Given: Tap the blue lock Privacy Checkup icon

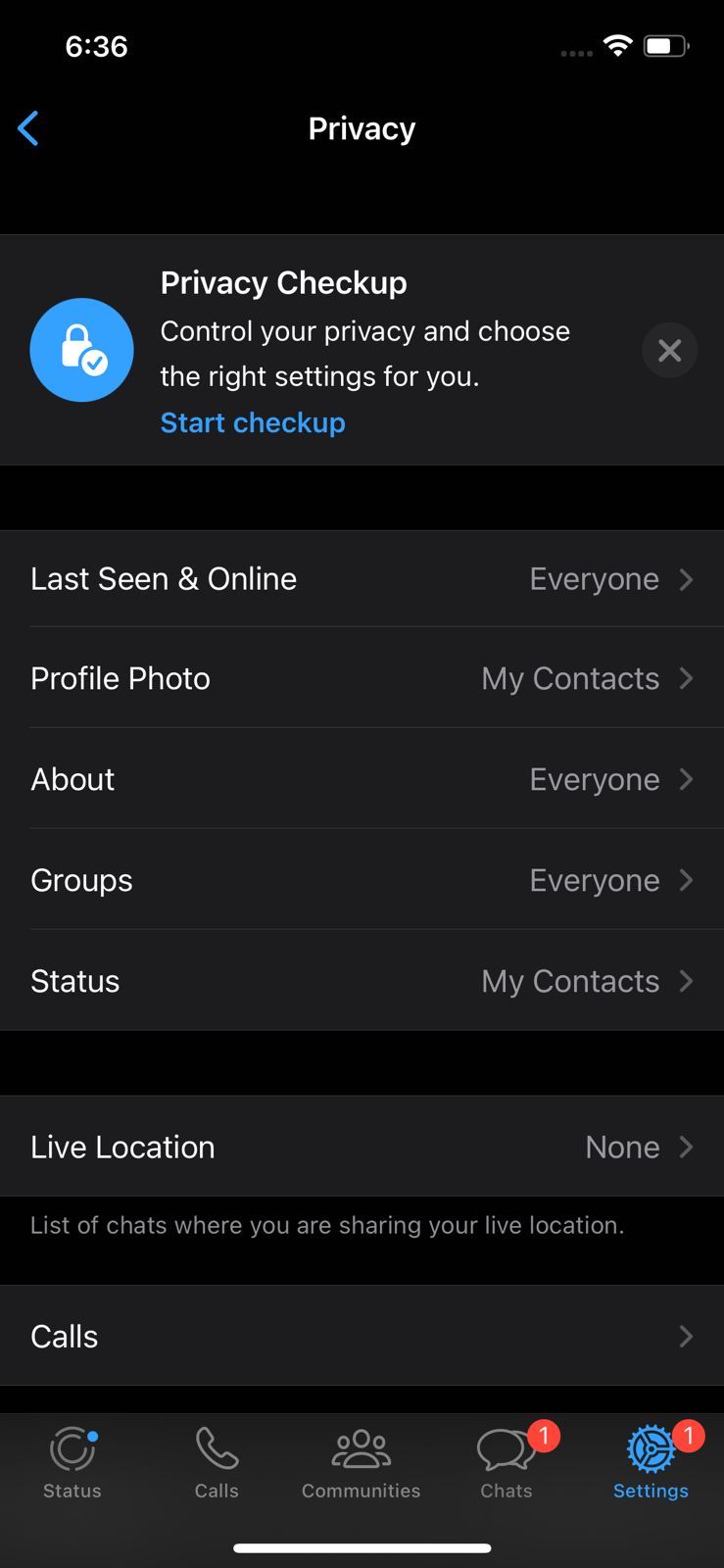Looking at the screenshot, I should 81,350.
